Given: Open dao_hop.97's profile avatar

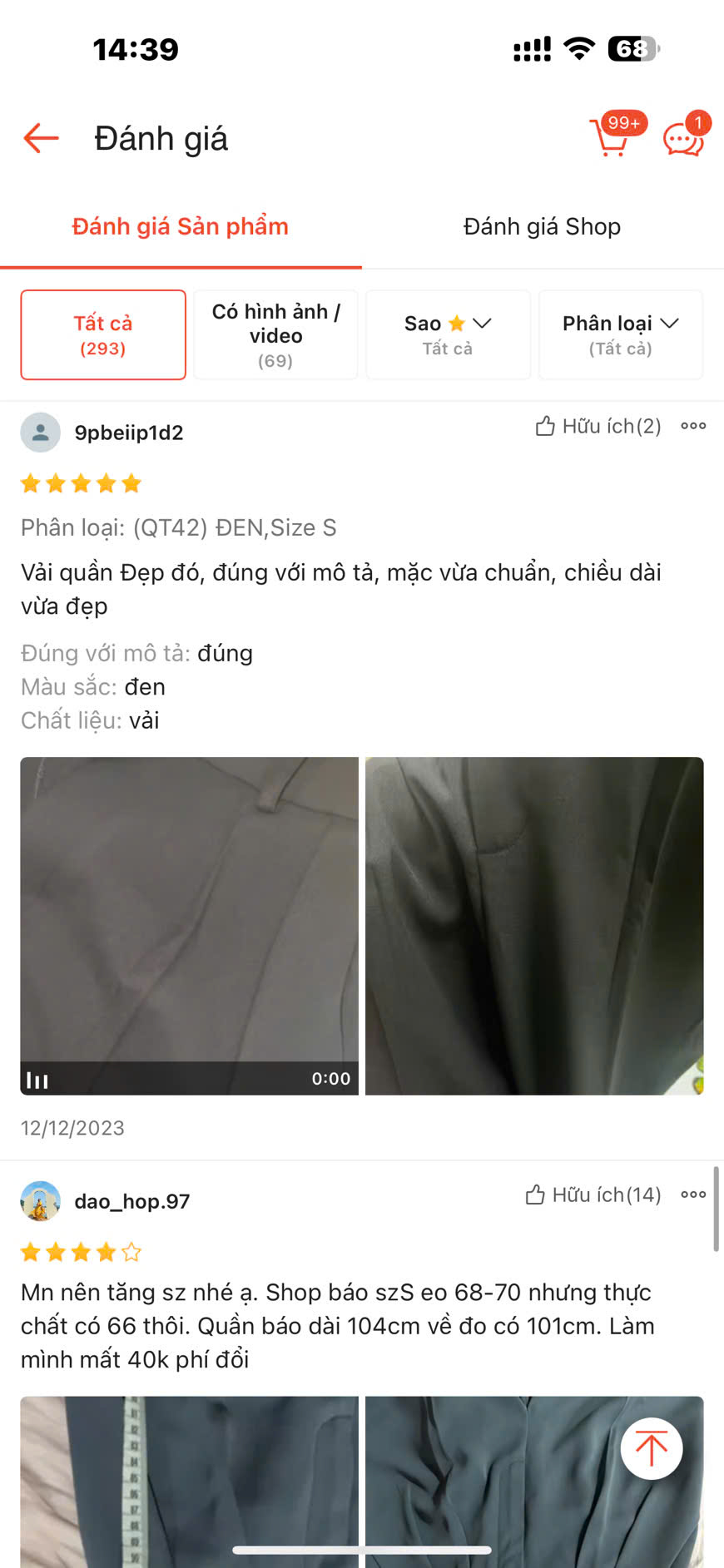Looking at the screenshot, I should click(x=40, y=1201).
